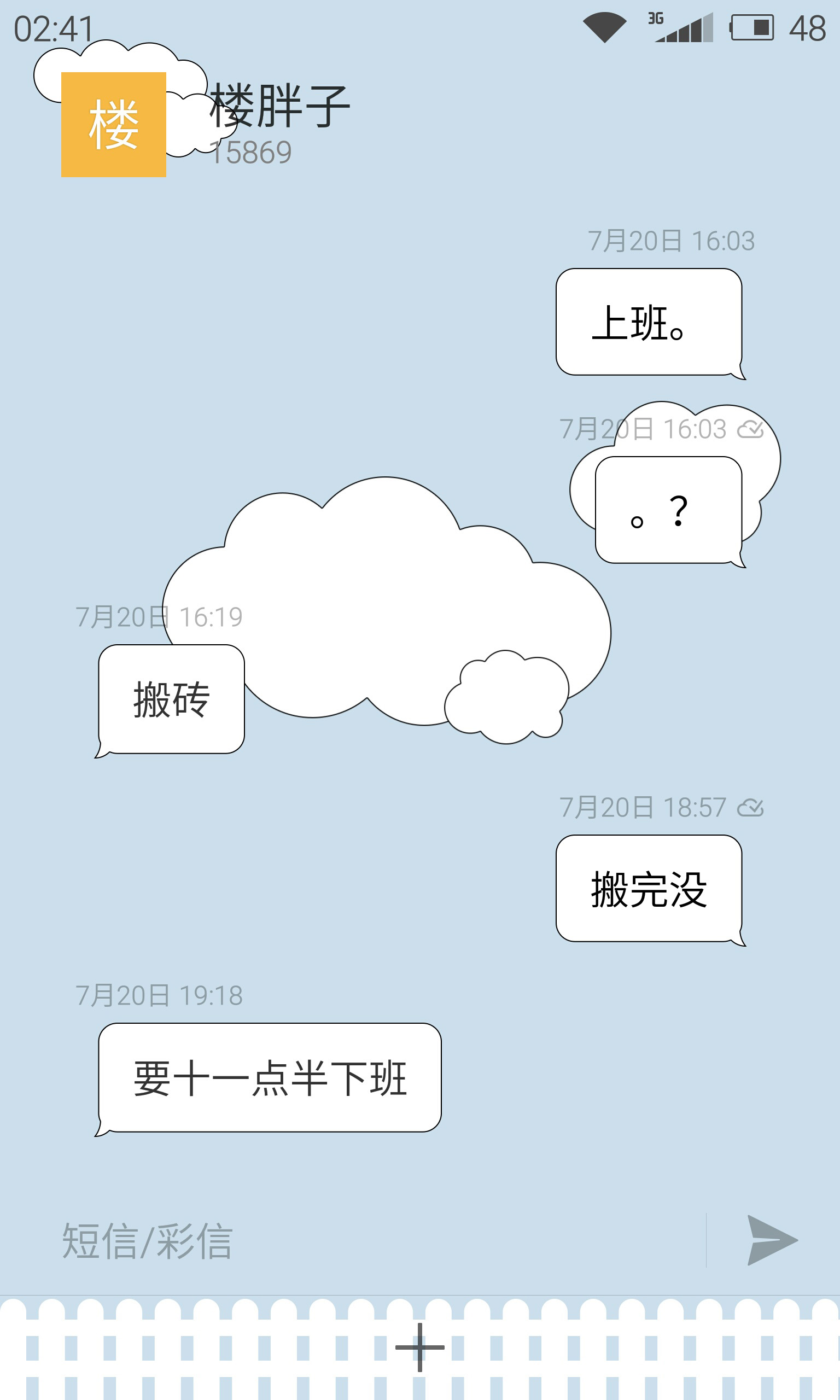Select the message 上班。
840x1400 pixels.
pos(649,322)
